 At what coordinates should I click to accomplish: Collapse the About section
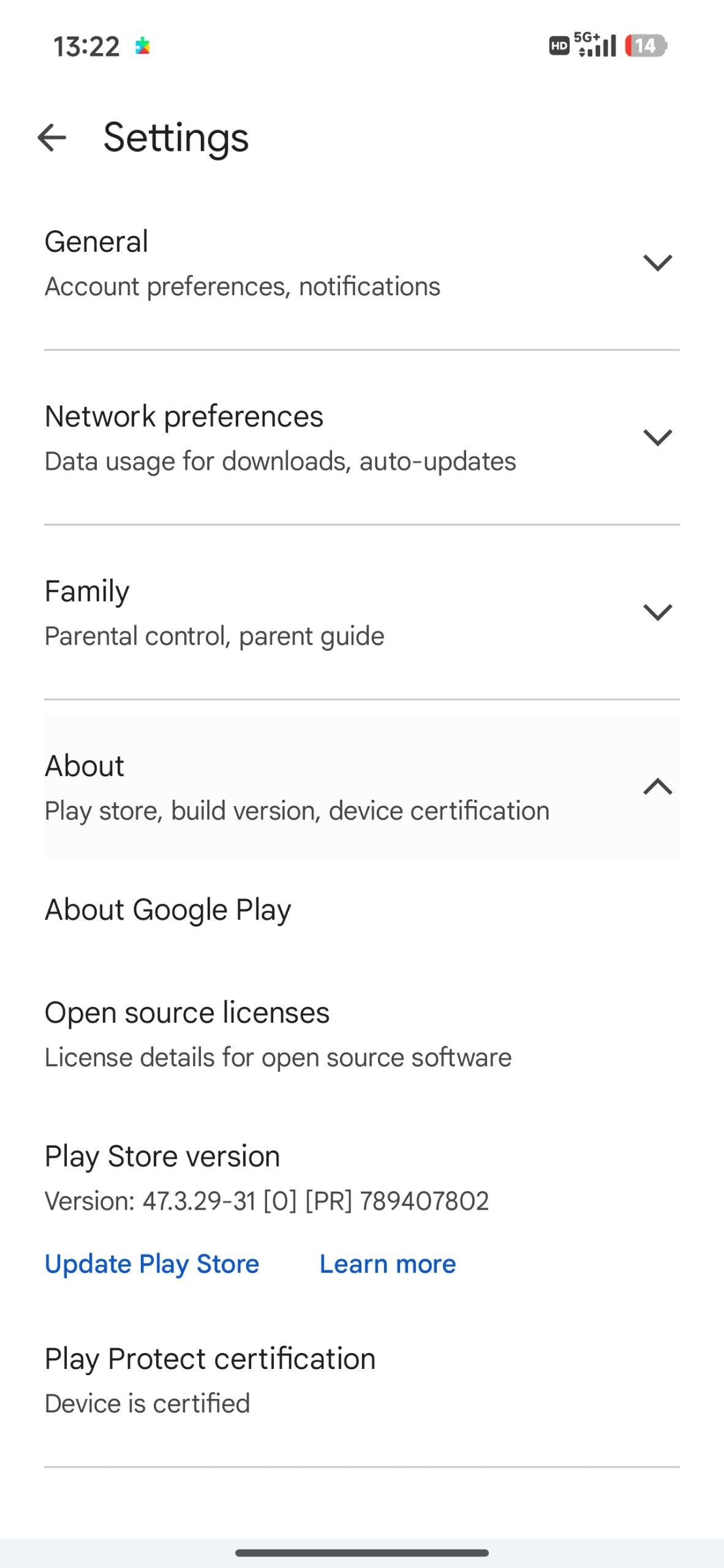point(657,786)
